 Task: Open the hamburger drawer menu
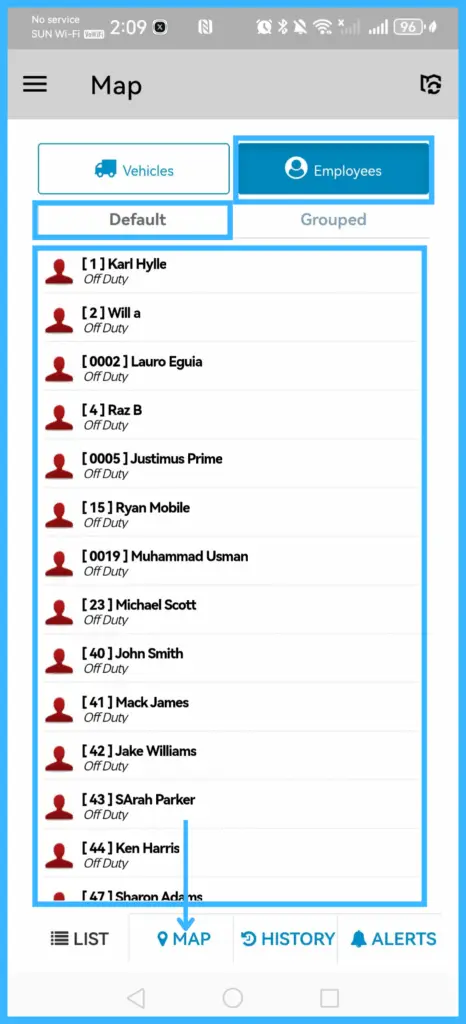coord(35,84)
